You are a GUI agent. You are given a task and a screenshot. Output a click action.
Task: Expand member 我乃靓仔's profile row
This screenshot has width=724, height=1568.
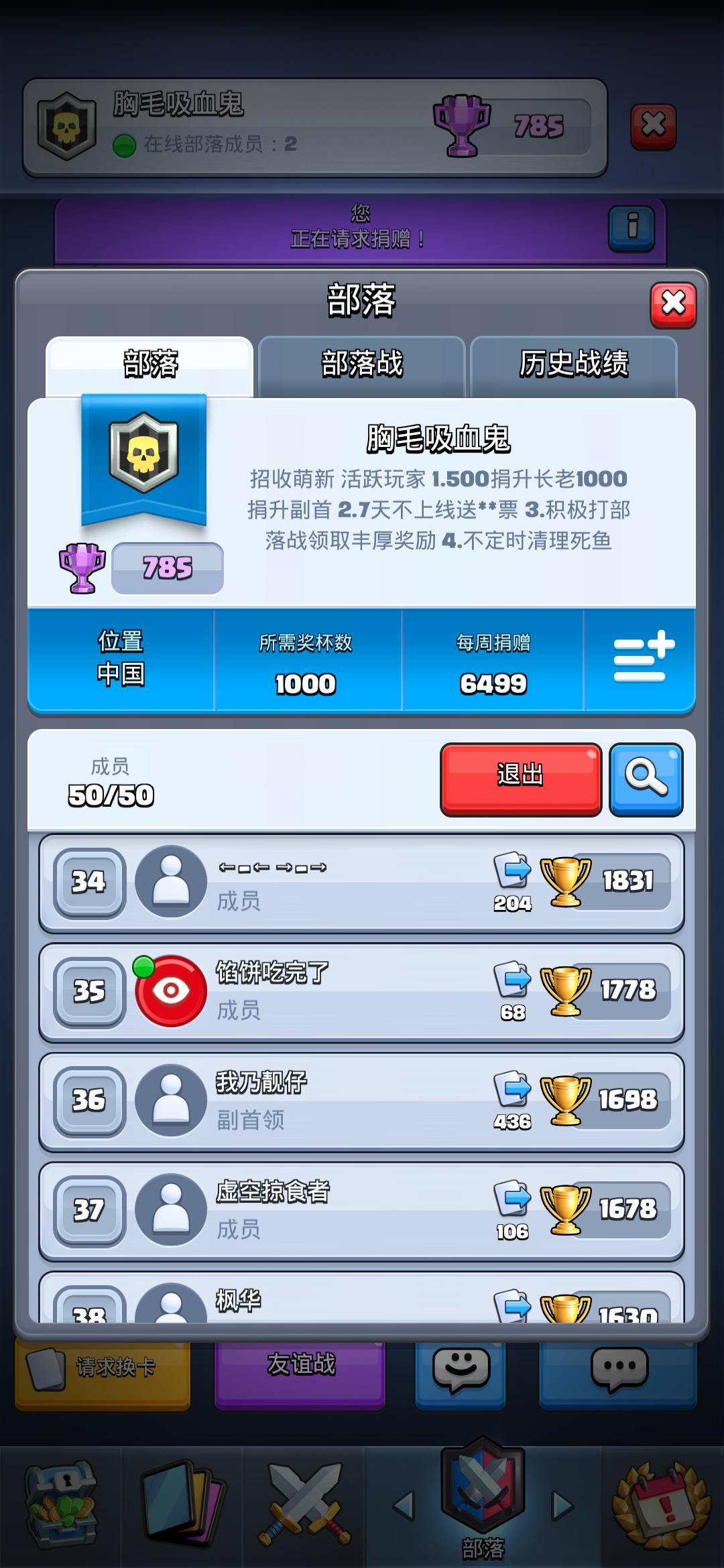[362, 1102]
